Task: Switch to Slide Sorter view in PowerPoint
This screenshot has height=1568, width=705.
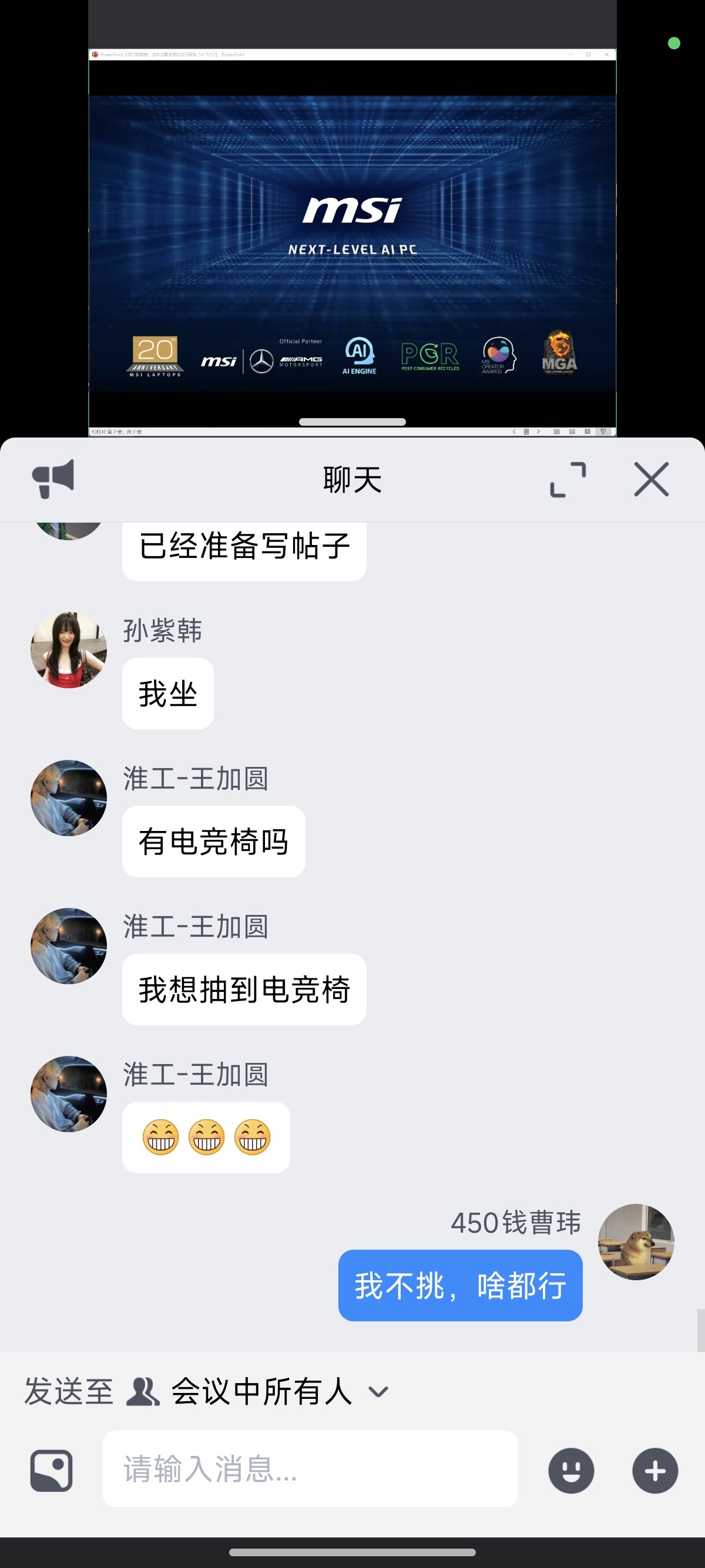Action: (x=572, y=432)
